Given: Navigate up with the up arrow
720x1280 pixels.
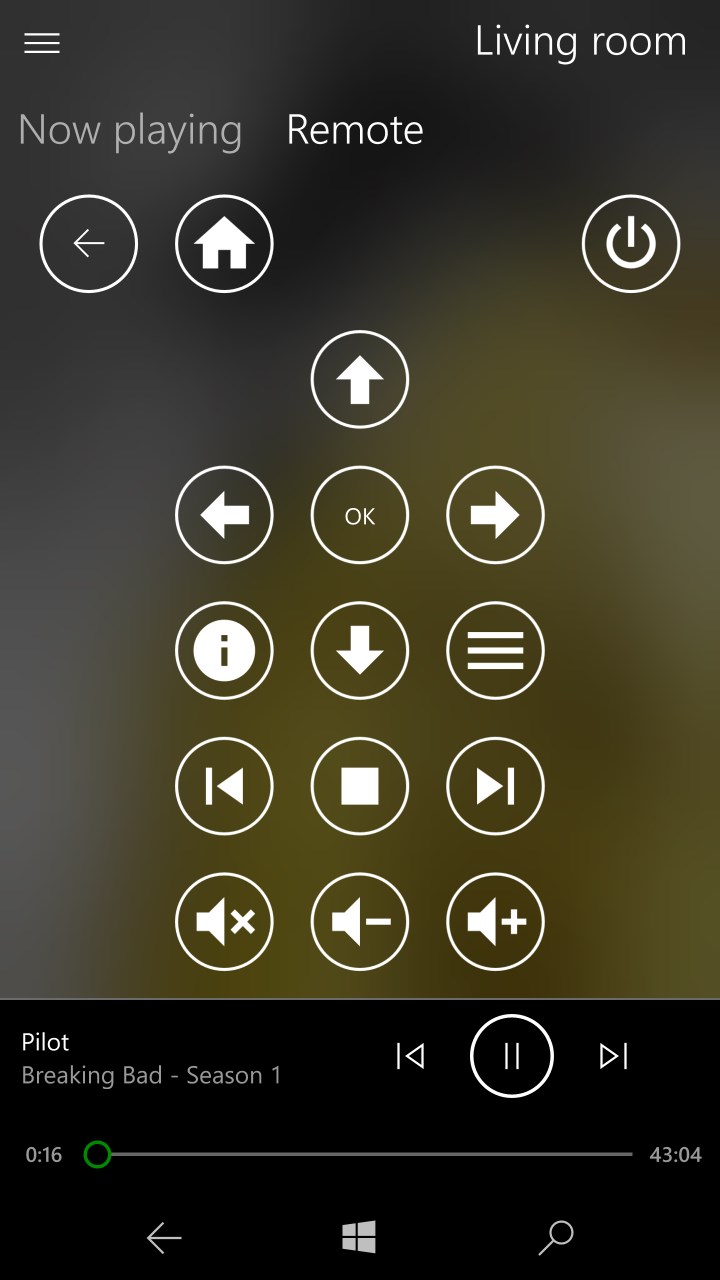Looking at the screenshot, I should 360,380.
